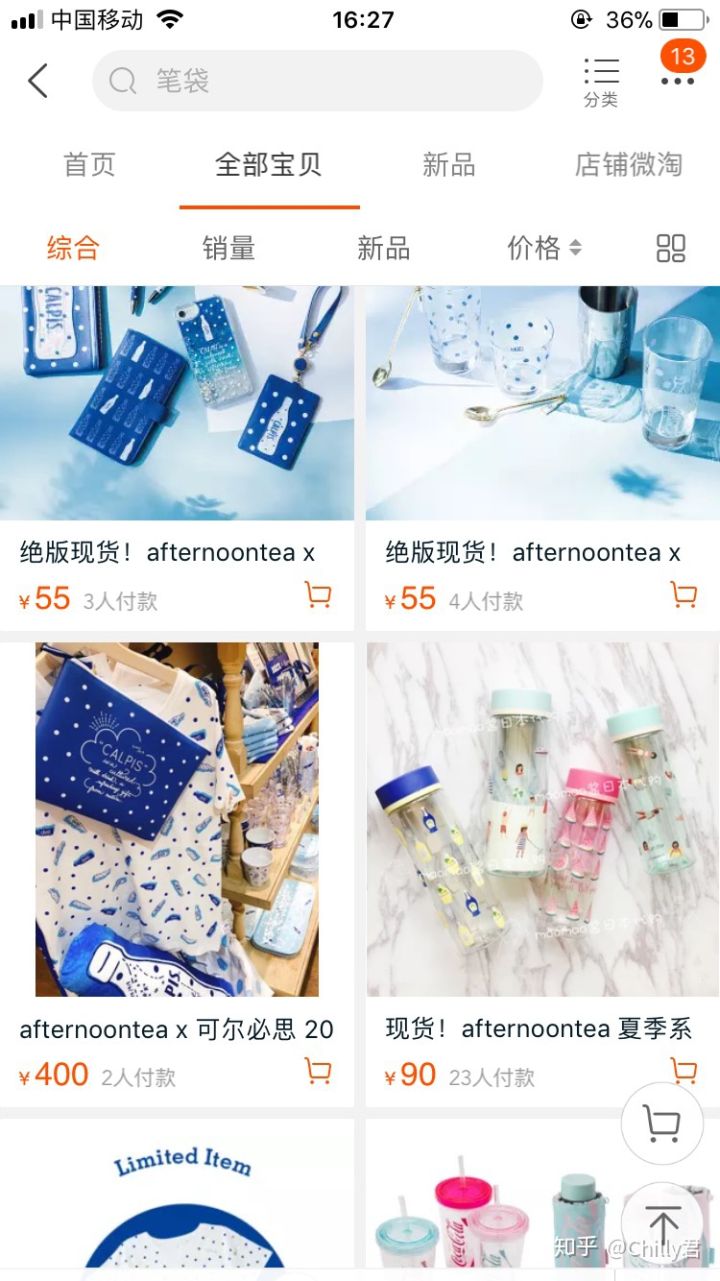The height and width of the screenshot is (1281, 720).
Task: Open the 店铺微淘 tab
Action: [628, 165]
